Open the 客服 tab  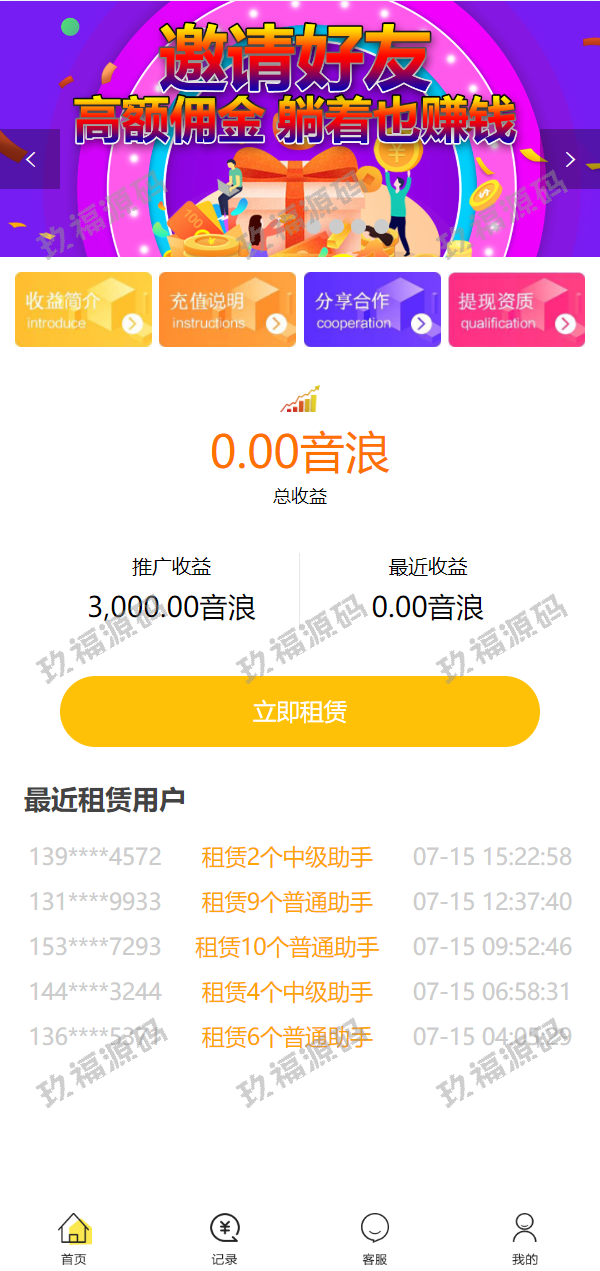click(x=375, y=1238)
